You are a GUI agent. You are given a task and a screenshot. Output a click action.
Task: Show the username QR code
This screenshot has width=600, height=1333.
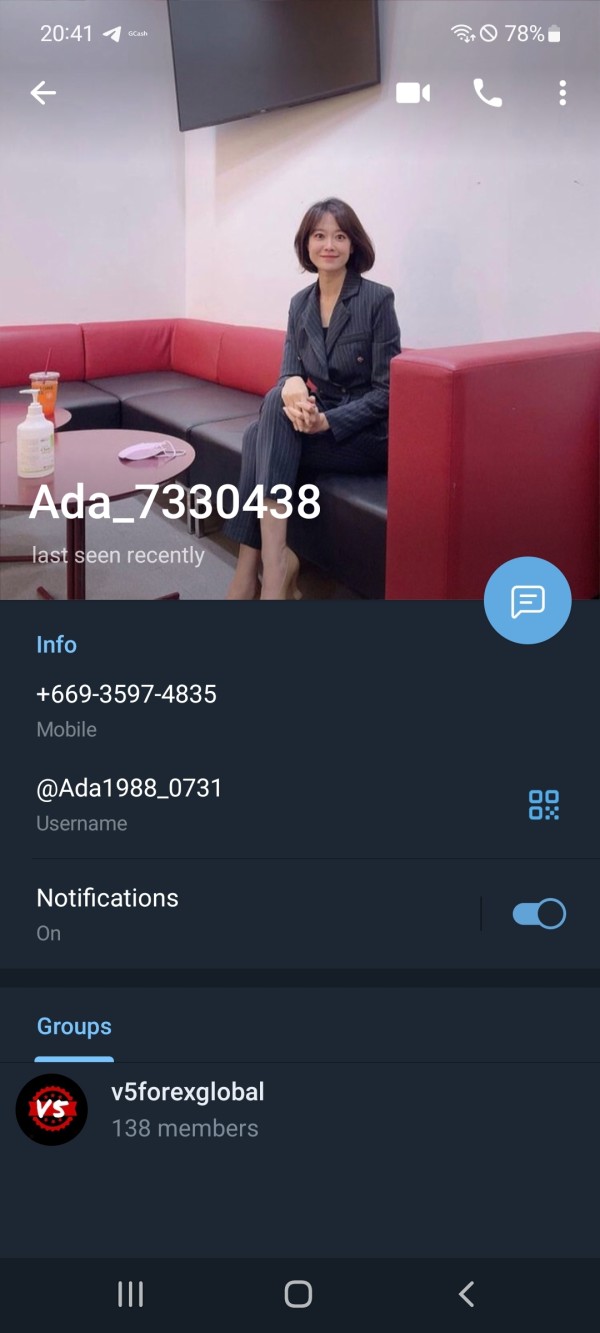[x=544, y=805]
